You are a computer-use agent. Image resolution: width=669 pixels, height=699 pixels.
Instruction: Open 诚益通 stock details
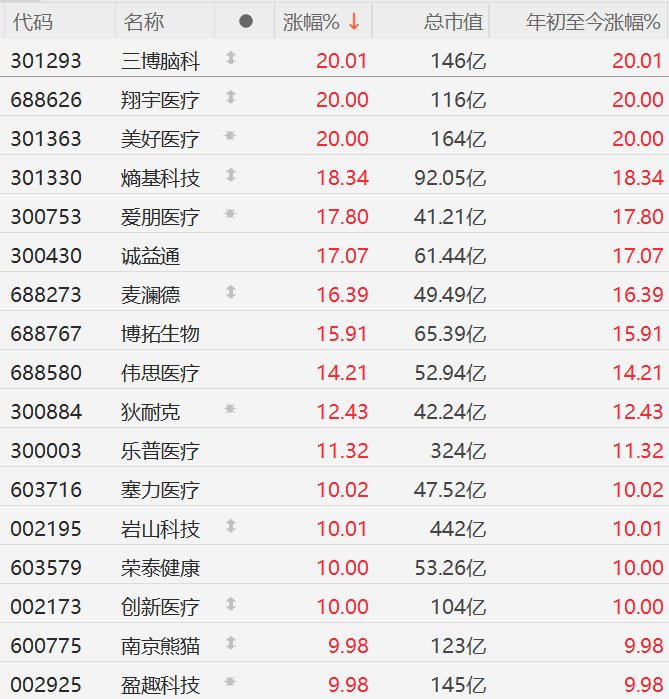(x=150, y=256)
